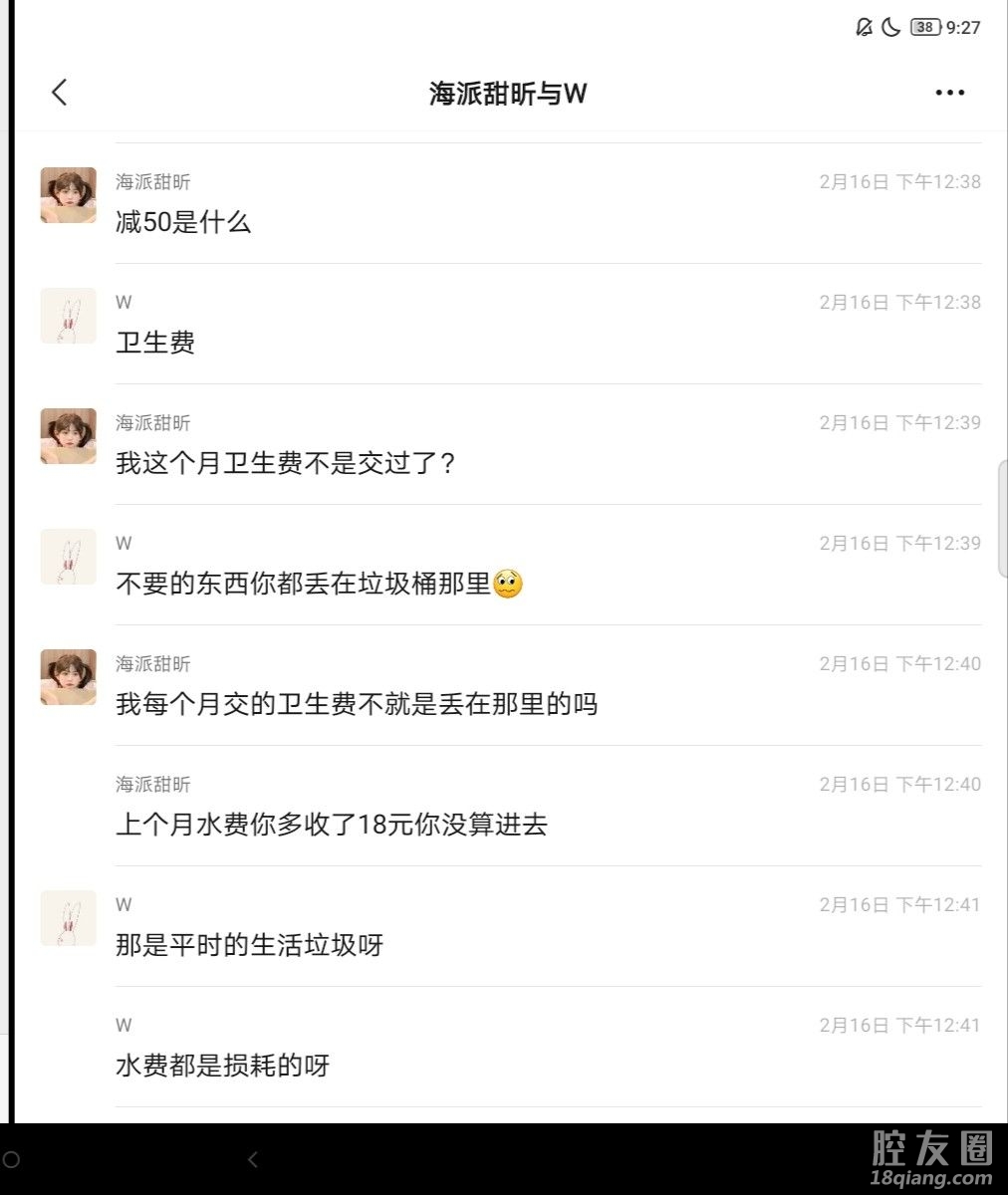This screenshot has height=1195, width=1008.
Task: Open W's avatar next to "那是平时的生活垃圾呀"
Action: tap(69, 918)
